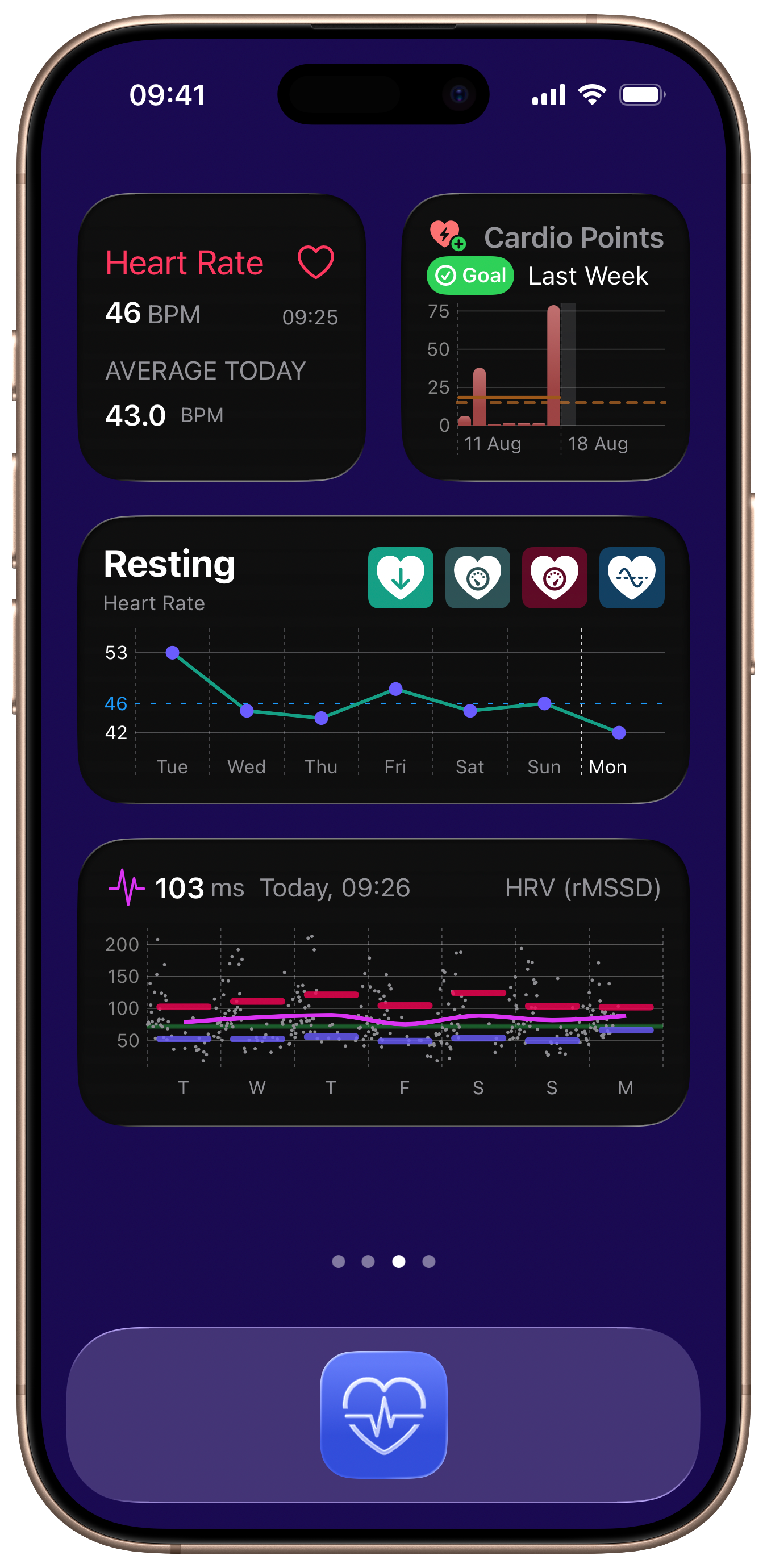Tap the gray heart gauge button
Image resolution: width=767 pixels, height=1568 pixels.
[x=478, y=578]
